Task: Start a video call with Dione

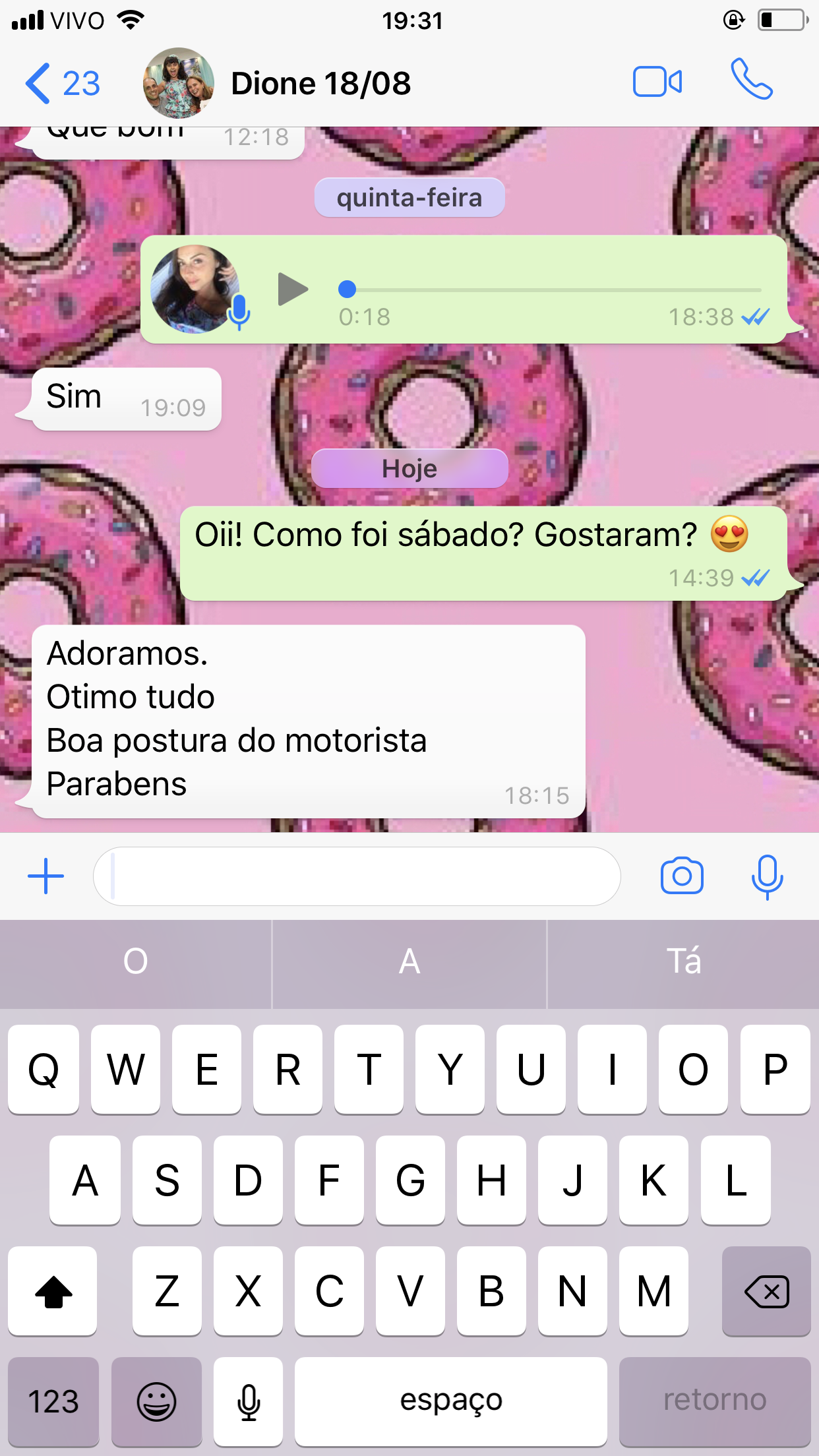Action: point(657,82)
